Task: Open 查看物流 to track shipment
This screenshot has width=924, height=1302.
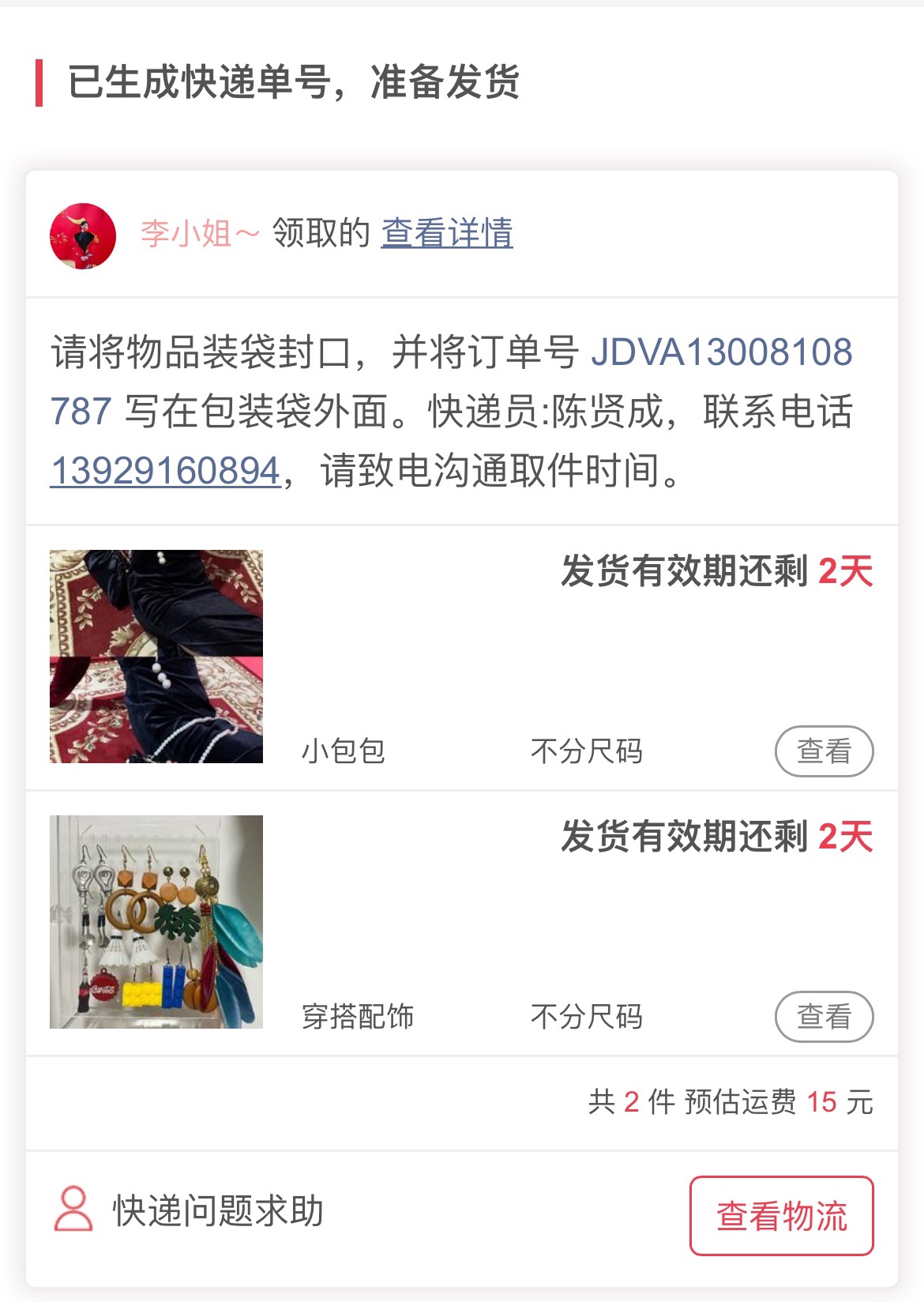Action: click(781, 1215)
